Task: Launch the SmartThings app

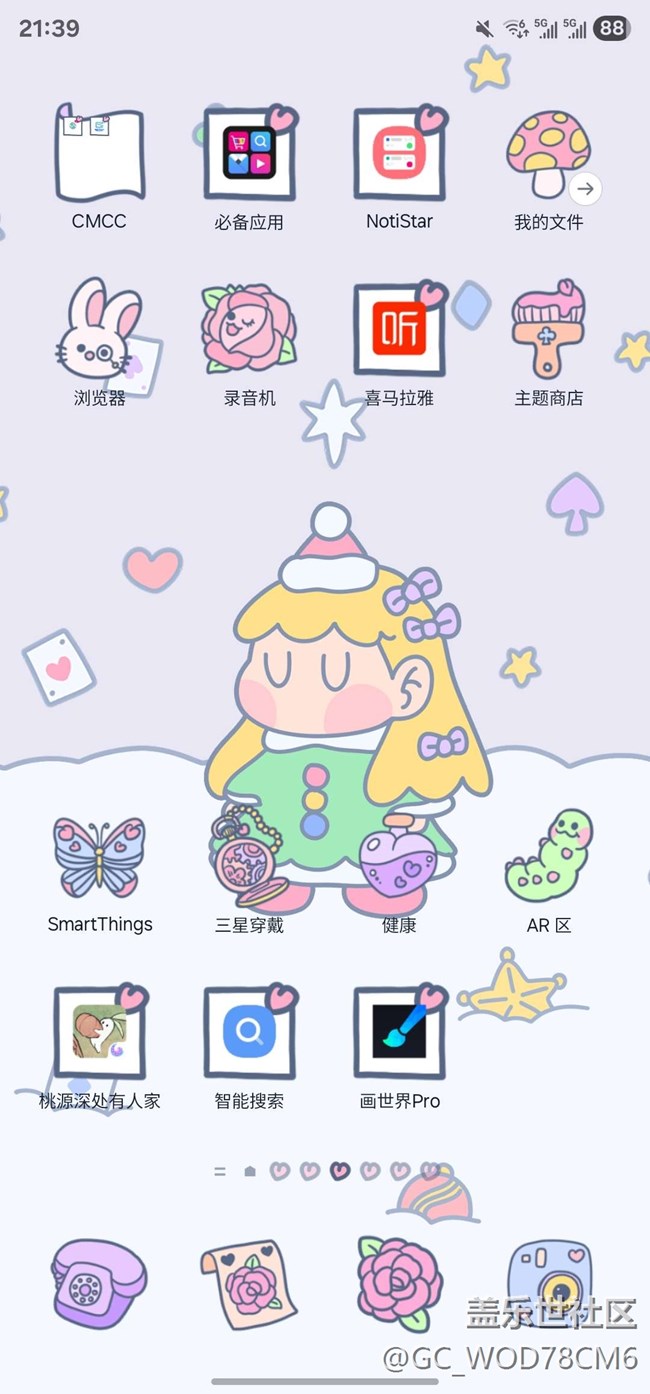Action: tap(99, 857)
